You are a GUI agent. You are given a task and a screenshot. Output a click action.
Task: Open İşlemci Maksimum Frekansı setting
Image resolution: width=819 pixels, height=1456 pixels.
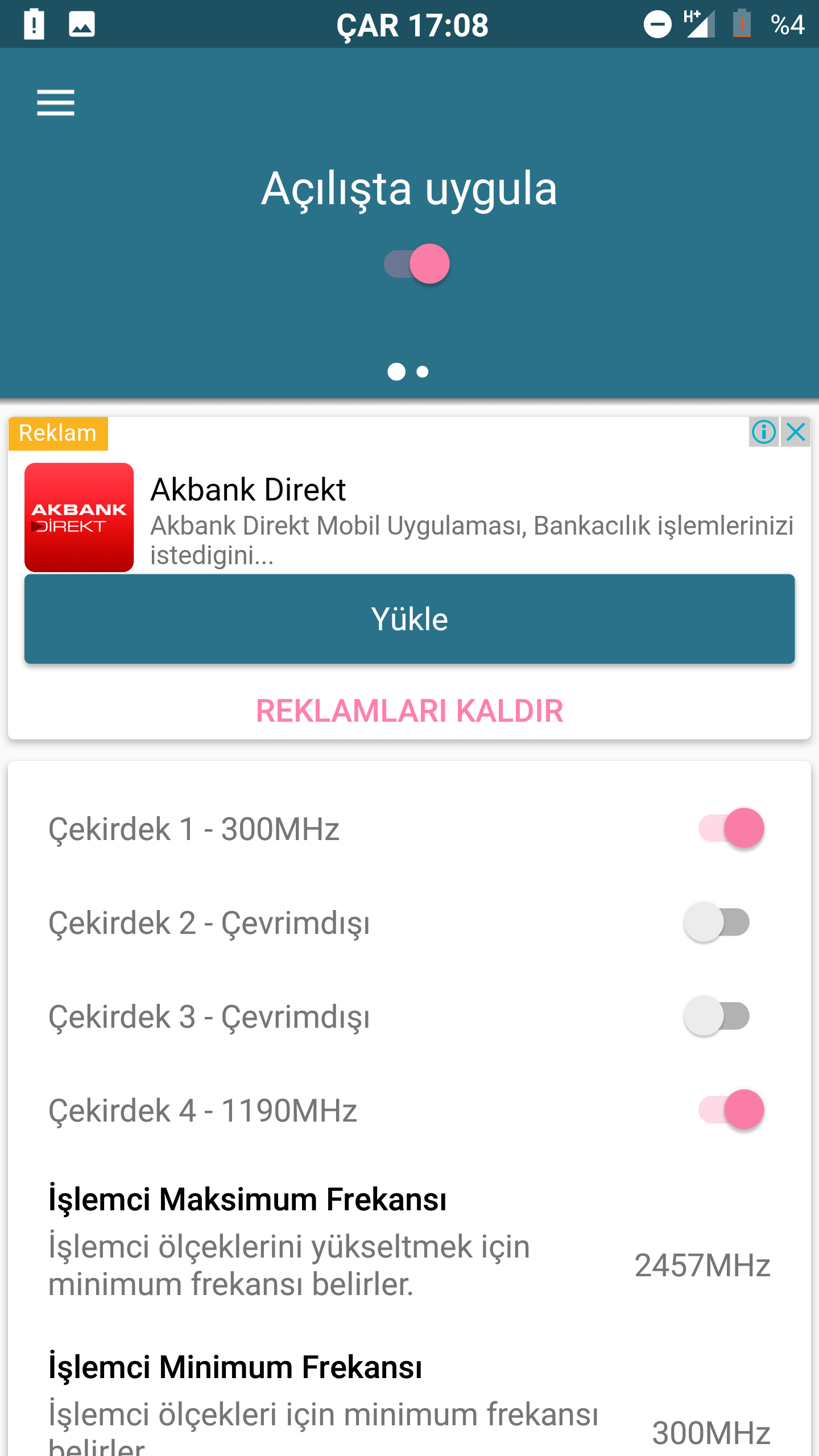click(x=409, y=1241)
